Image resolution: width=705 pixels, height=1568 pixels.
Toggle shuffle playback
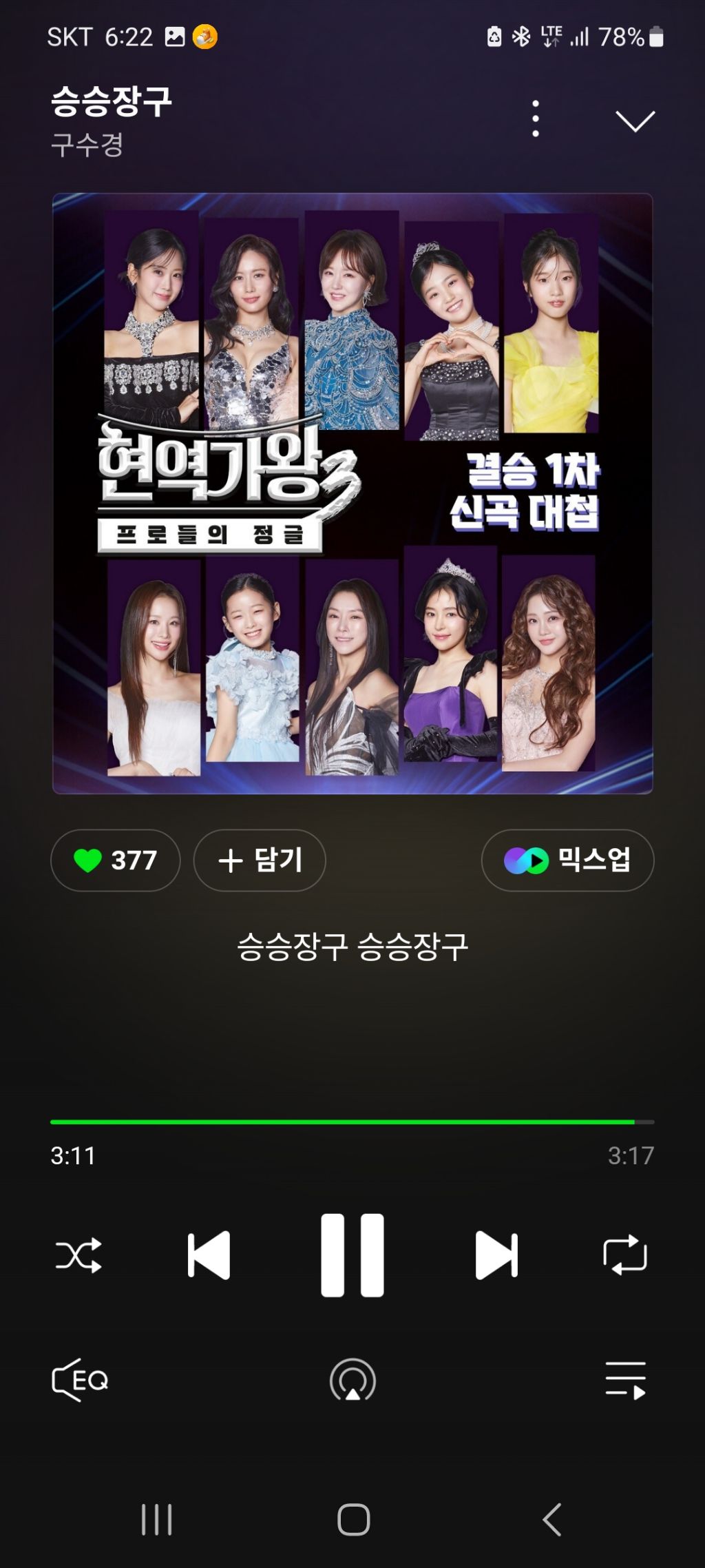[78, 1255]
